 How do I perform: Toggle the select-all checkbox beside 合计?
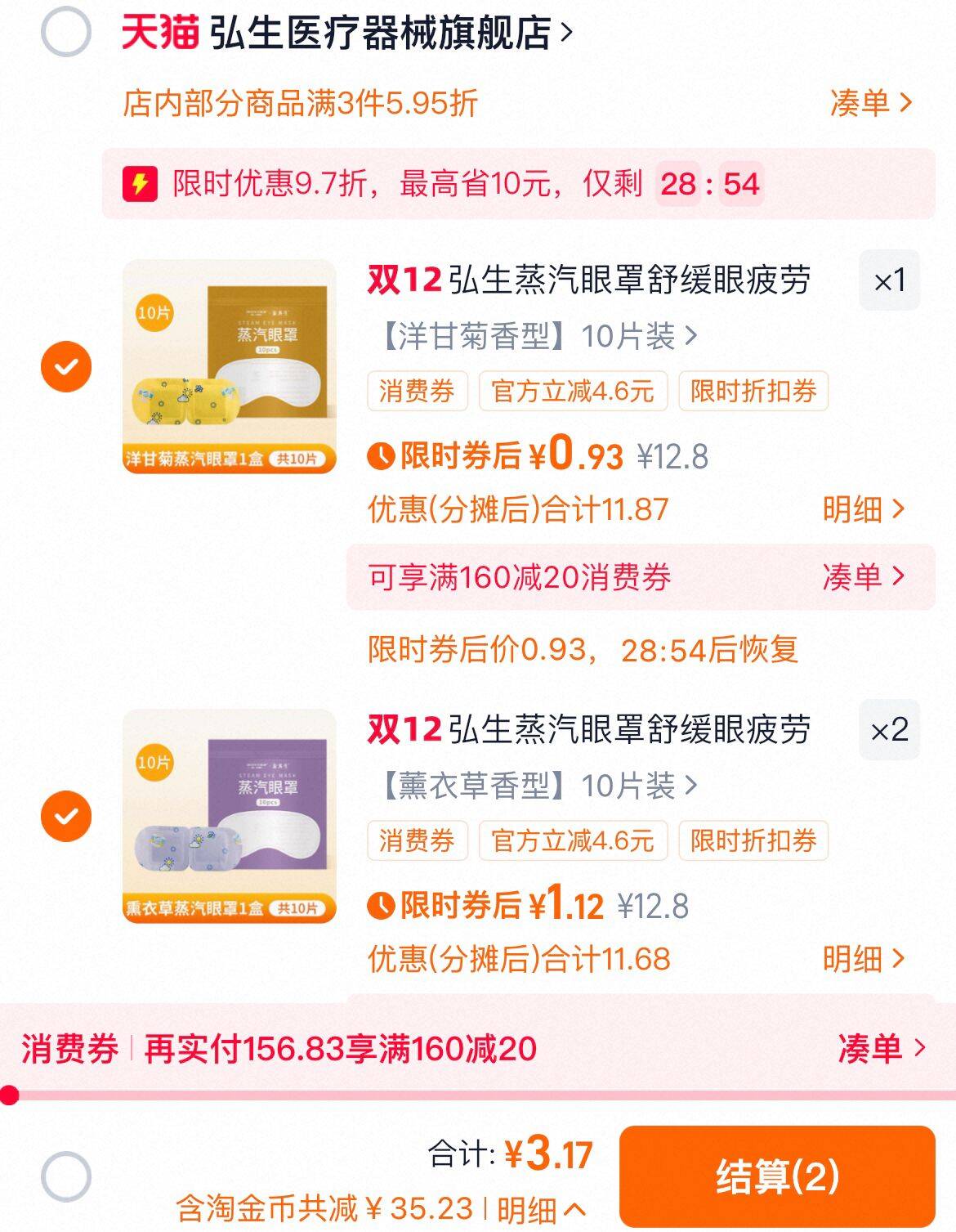click(66, 1176)
